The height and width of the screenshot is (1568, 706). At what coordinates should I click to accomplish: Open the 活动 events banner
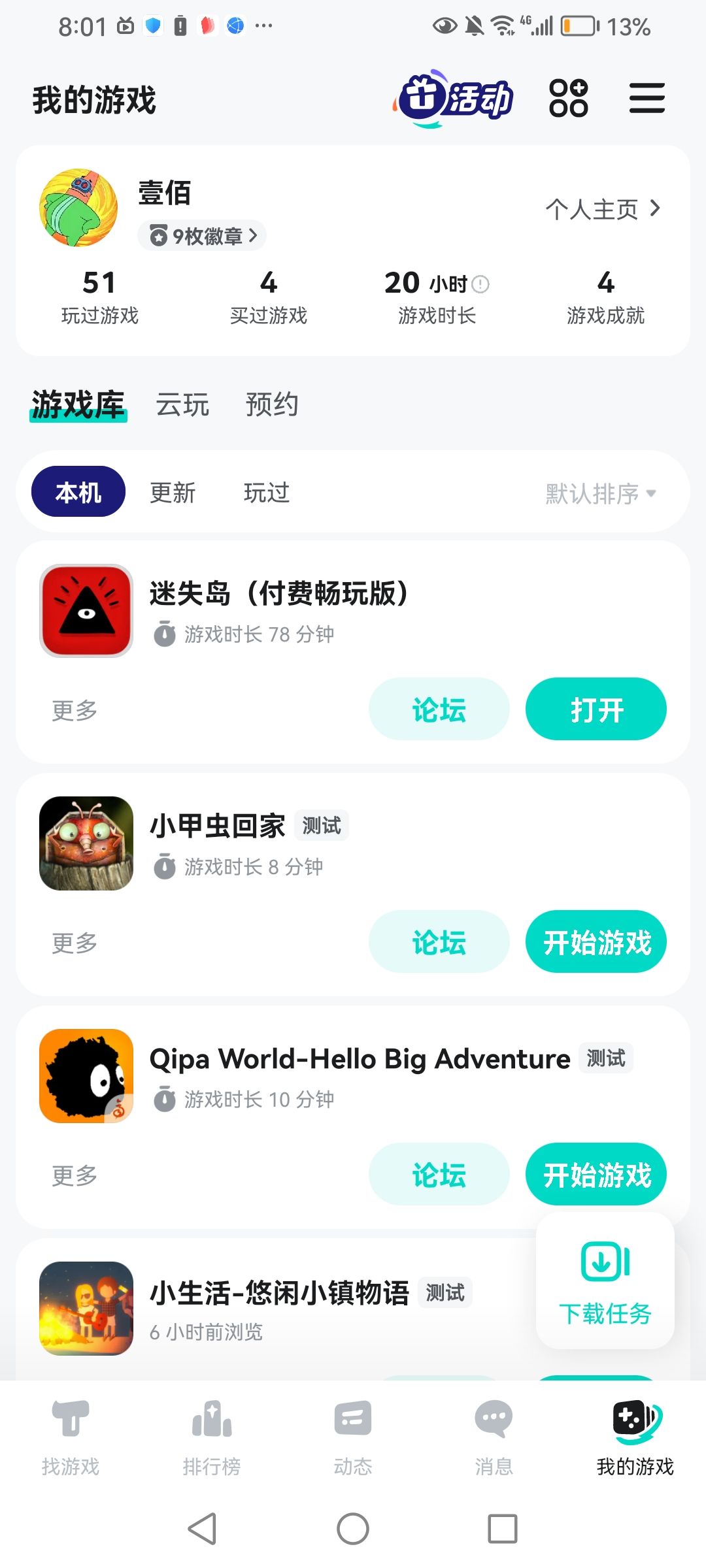tap(455, 99)
